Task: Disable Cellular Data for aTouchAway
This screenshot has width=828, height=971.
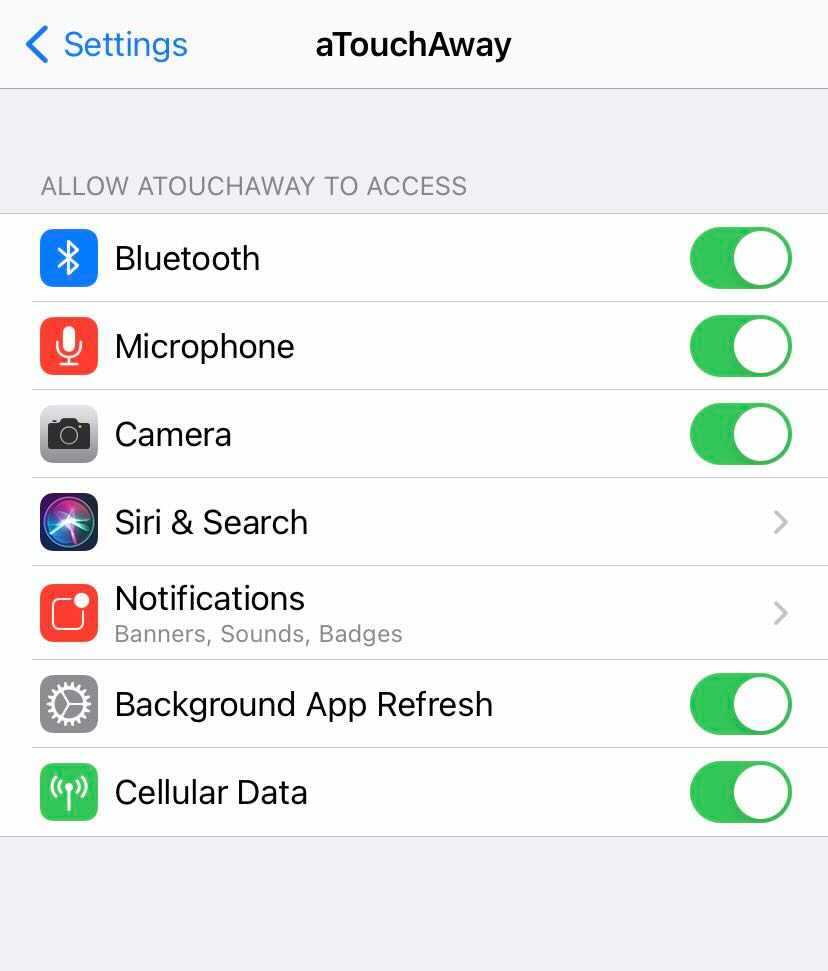Action: pos(740,792)
